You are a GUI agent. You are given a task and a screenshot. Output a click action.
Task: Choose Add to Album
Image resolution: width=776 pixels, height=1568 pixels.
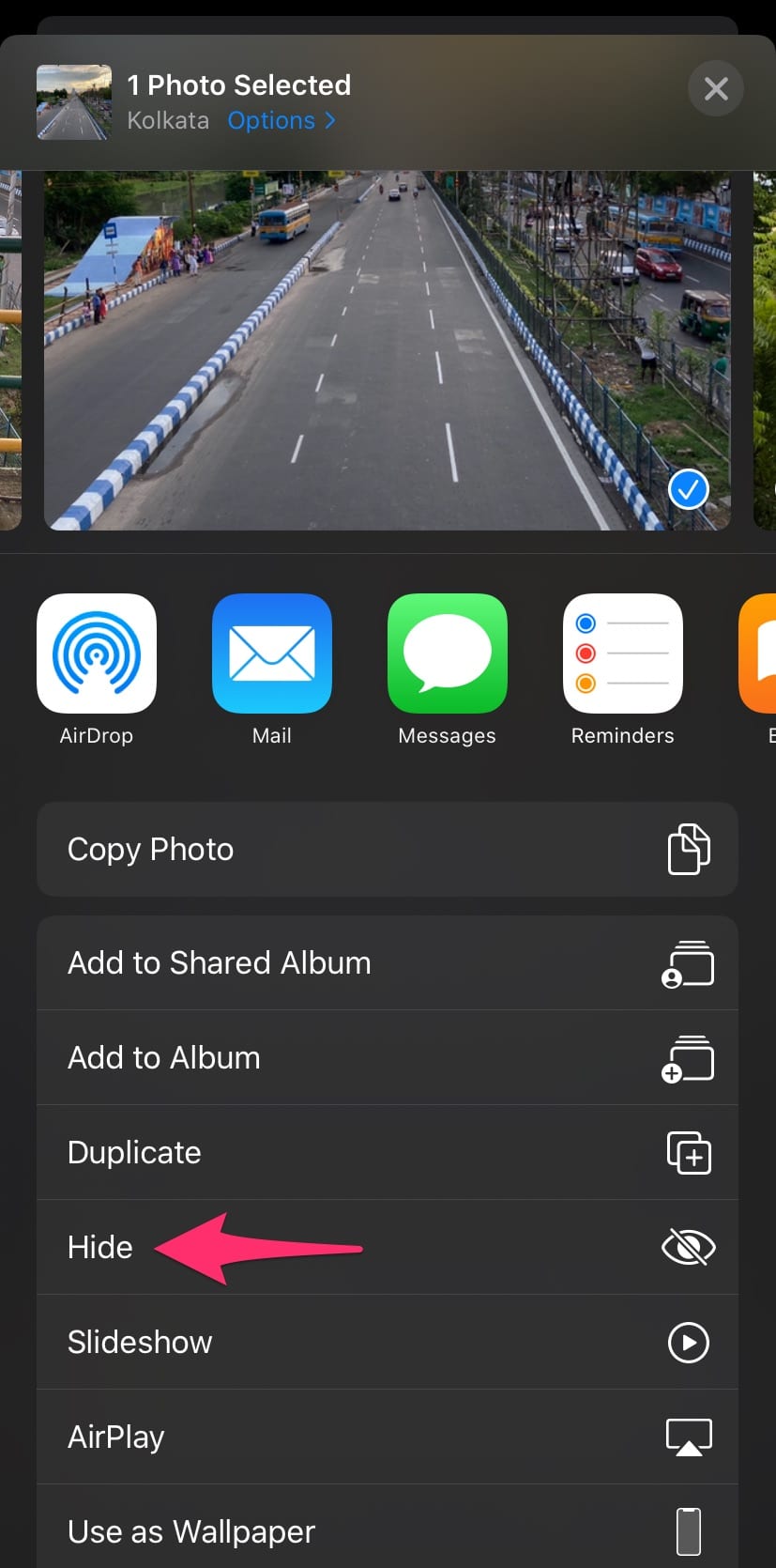[x=387, y=1058]
